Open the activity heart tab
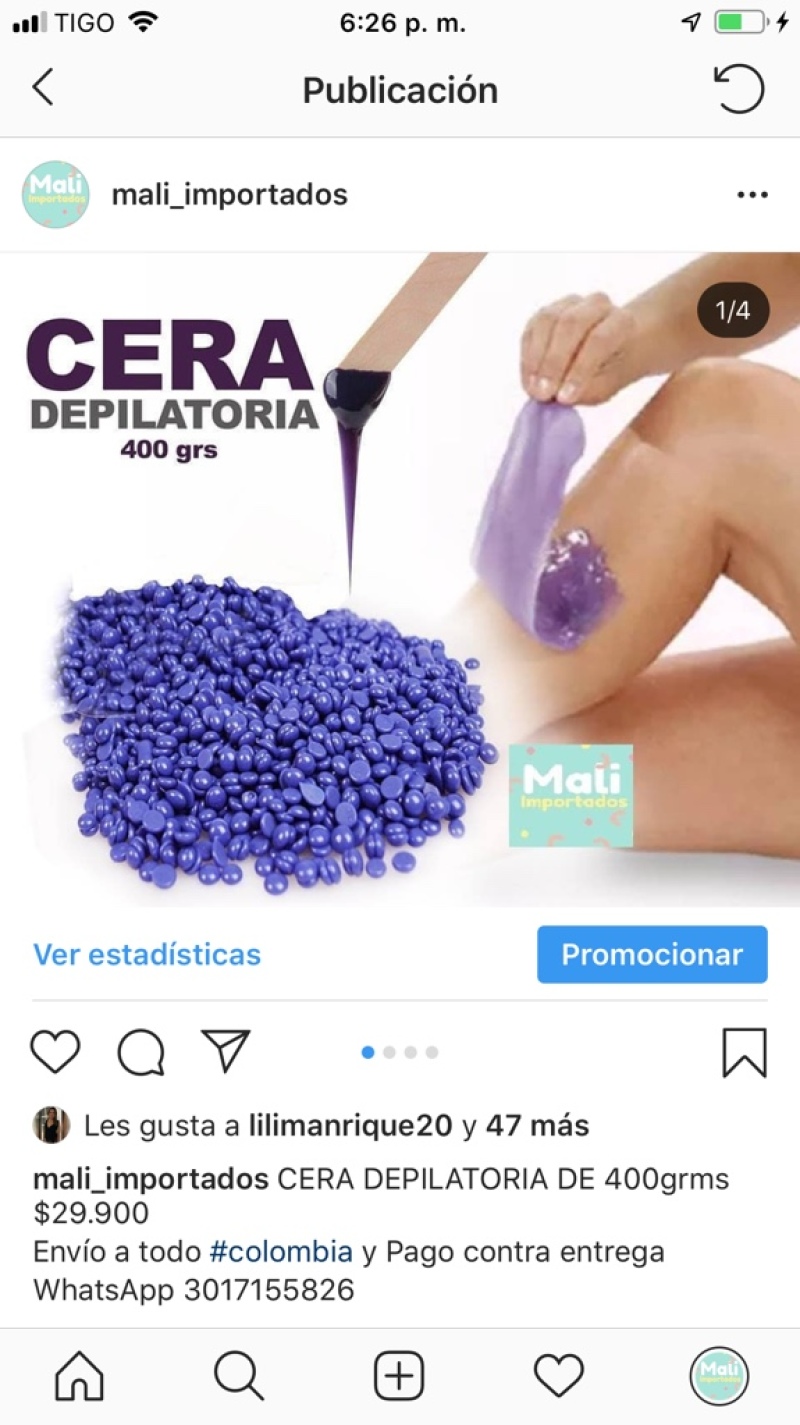 [558, 1377]
